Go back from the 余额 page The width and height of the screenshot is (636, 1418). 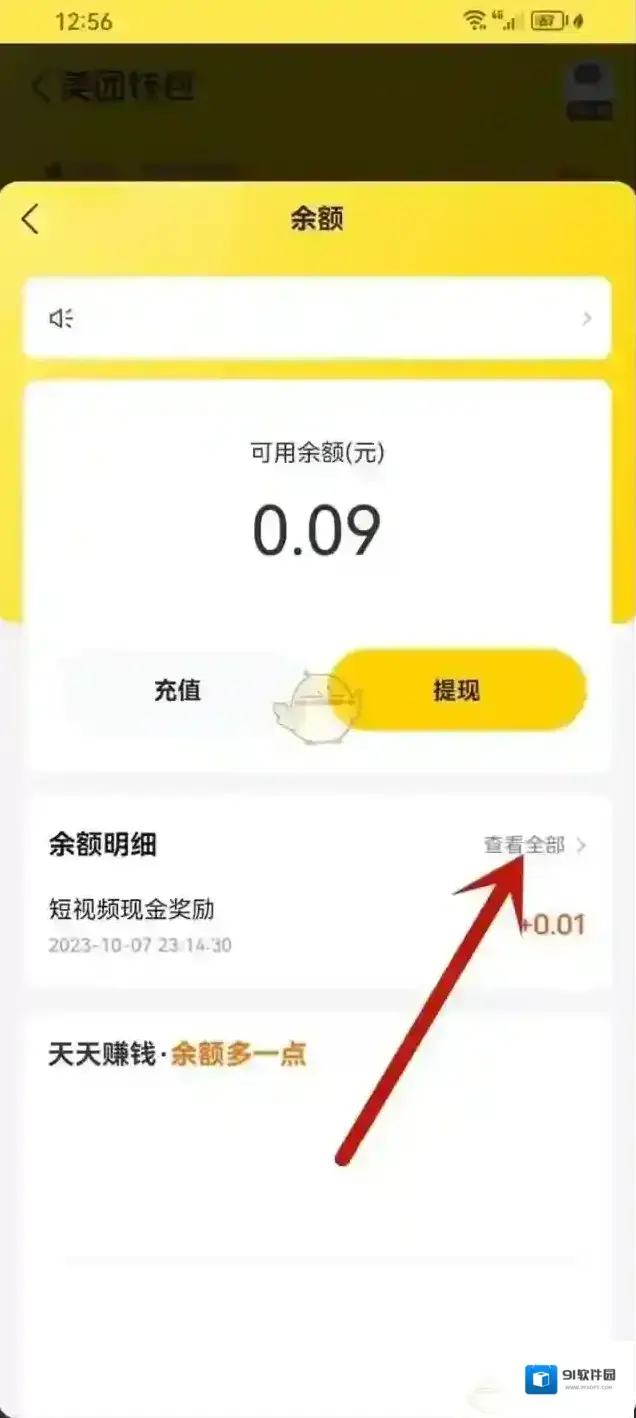pos(30,219)
